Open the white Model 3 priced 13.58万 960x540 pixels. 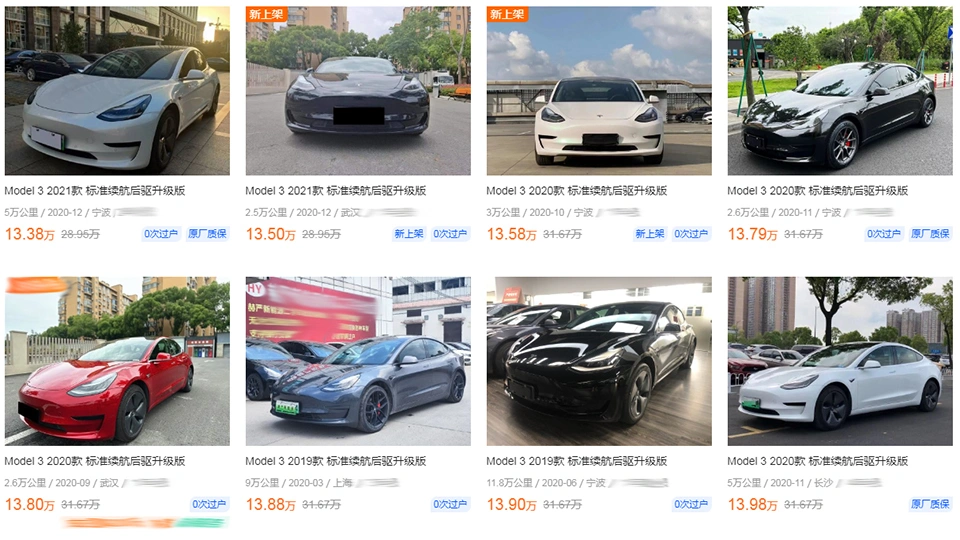[x=599, y=92]
